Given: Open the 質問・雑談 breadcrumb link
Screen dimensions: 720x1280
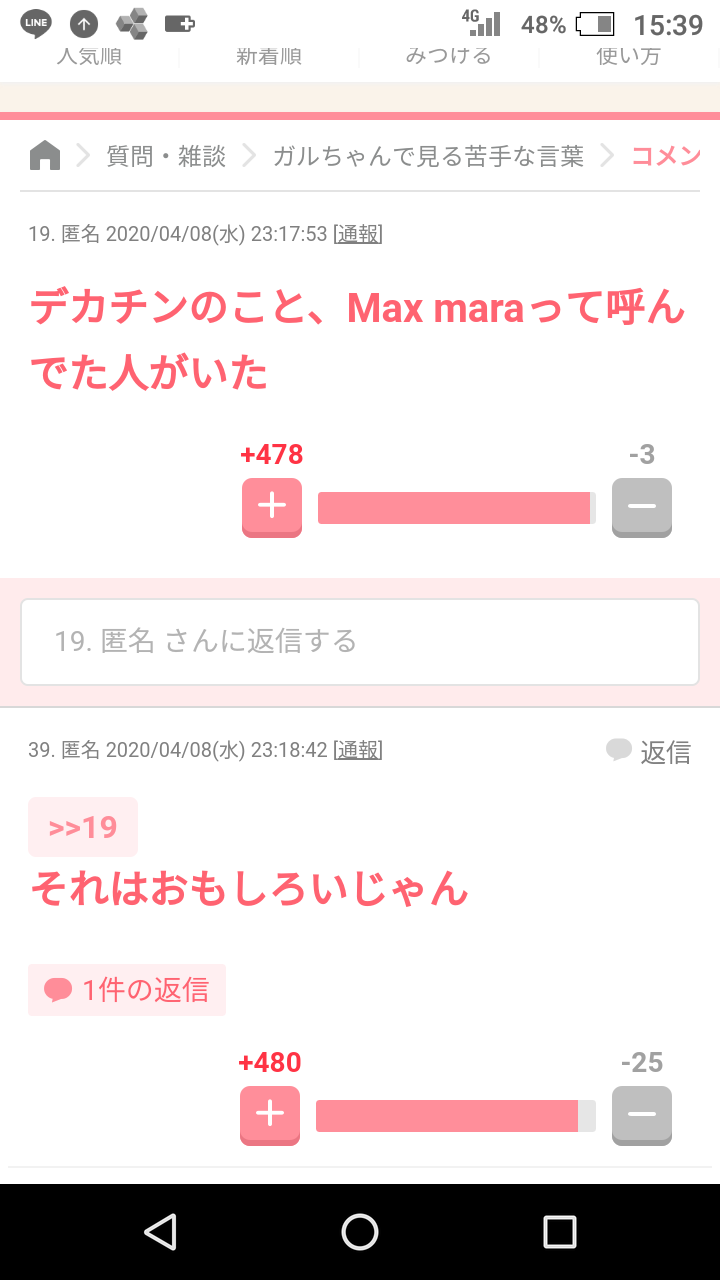Looking at the screenshot, I should pos(167,156).
